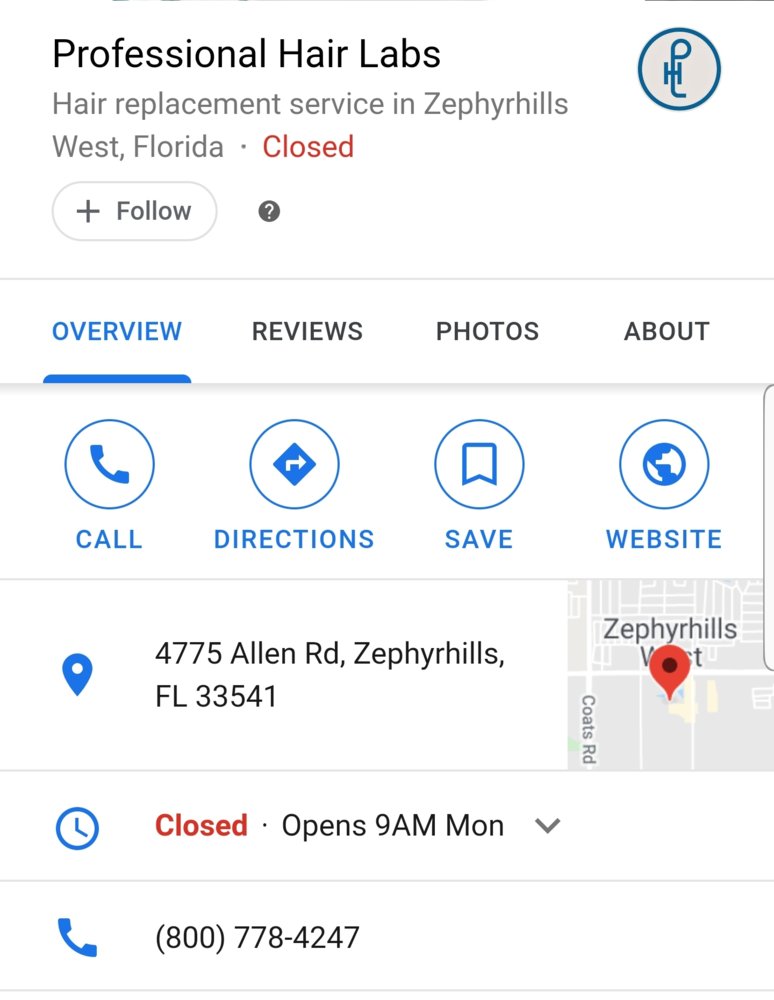This screenshot has height=1000, width=774.
Task: Expand the opening hours
Action: pos(547,826)
